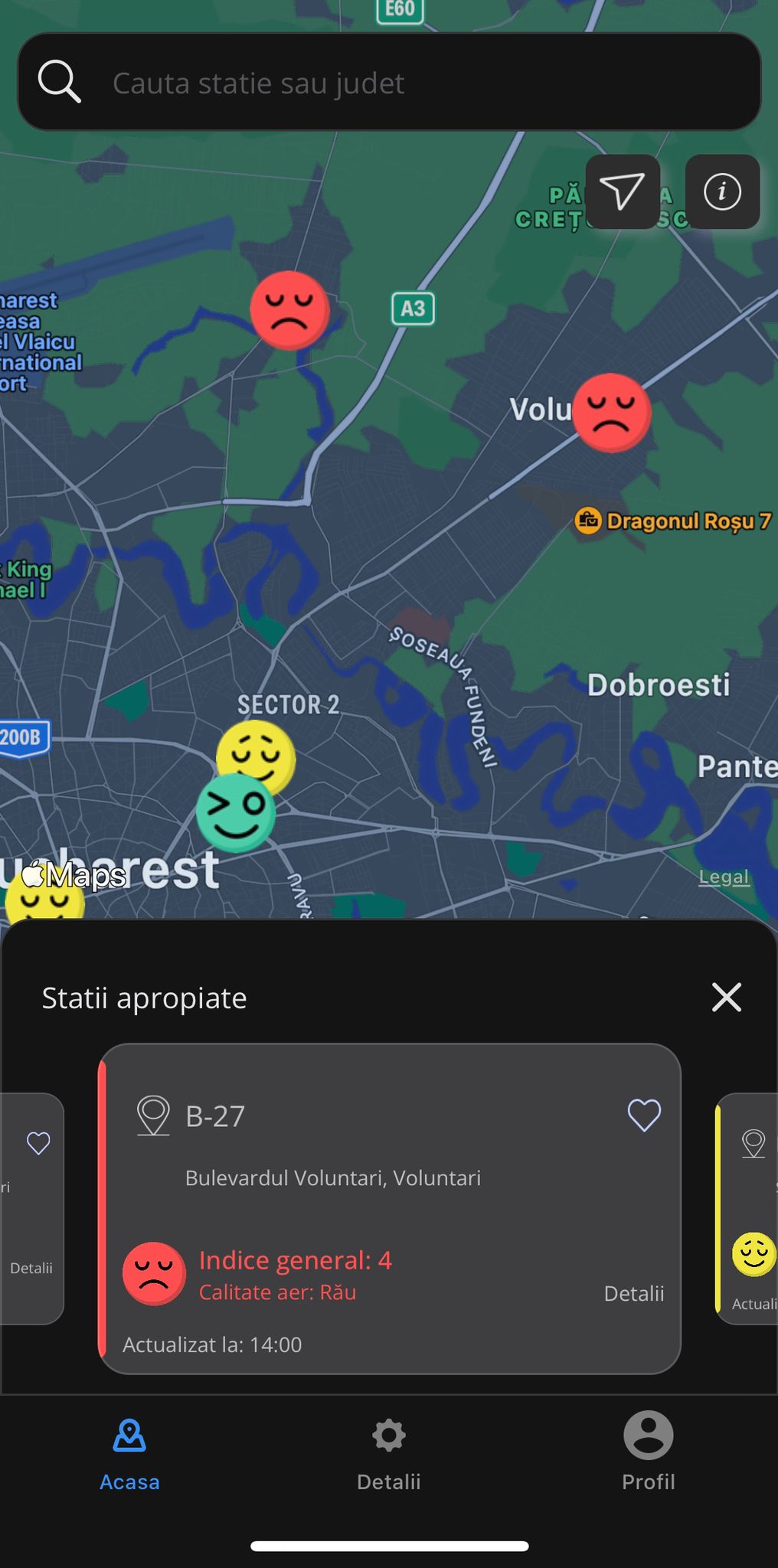Open the Legal link on the map

[x=723, y=877]
